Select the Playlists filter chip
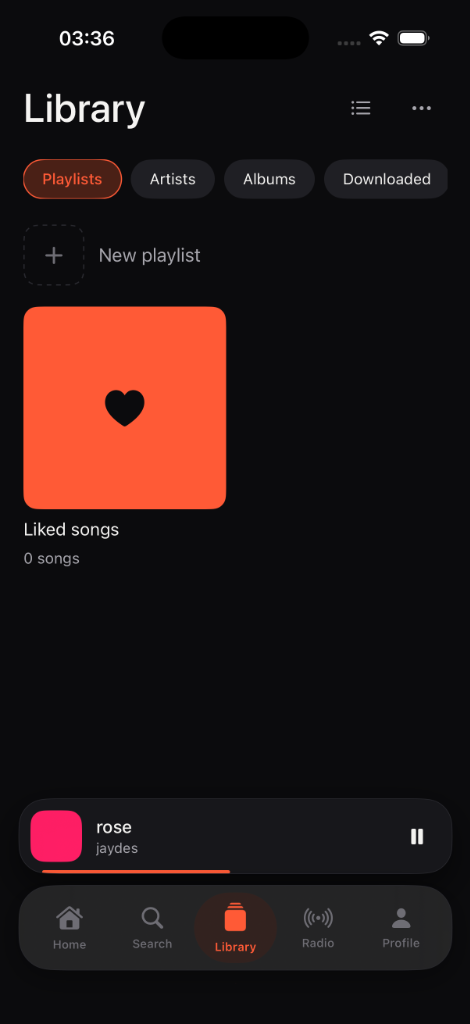The height and width of the screenshot is (1024, 470). pos(72,179)
